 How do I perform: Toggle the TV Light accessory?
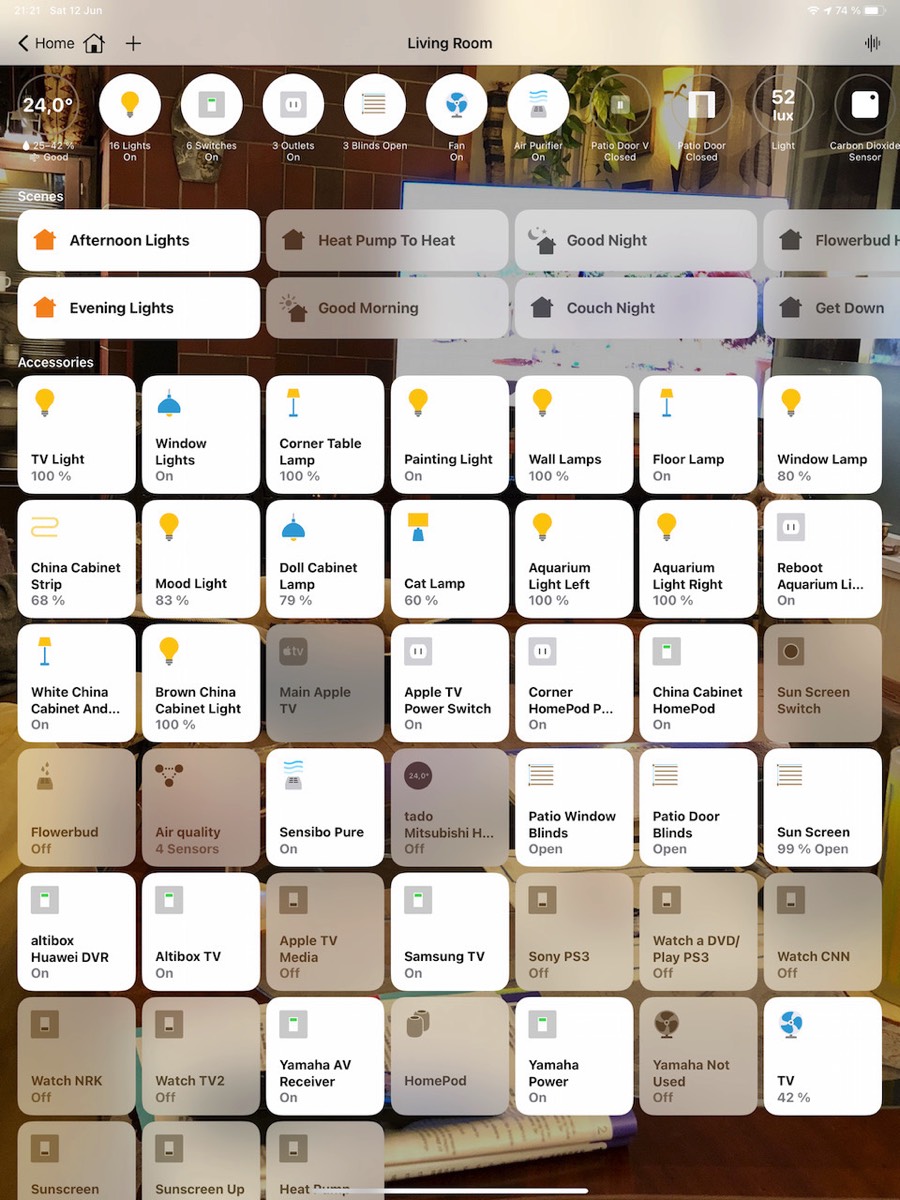point(76,434)
